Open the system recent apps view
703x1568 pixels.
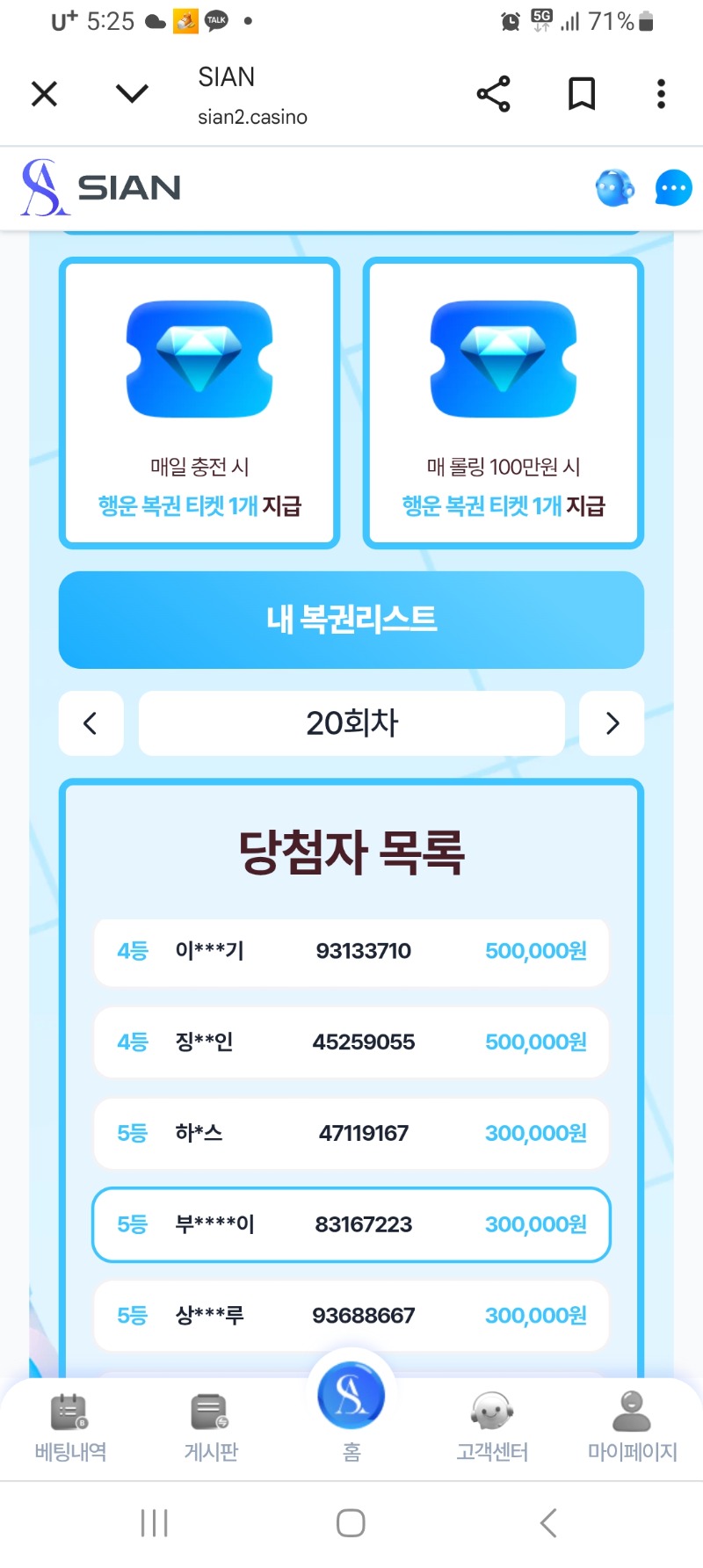[155, 1522]
